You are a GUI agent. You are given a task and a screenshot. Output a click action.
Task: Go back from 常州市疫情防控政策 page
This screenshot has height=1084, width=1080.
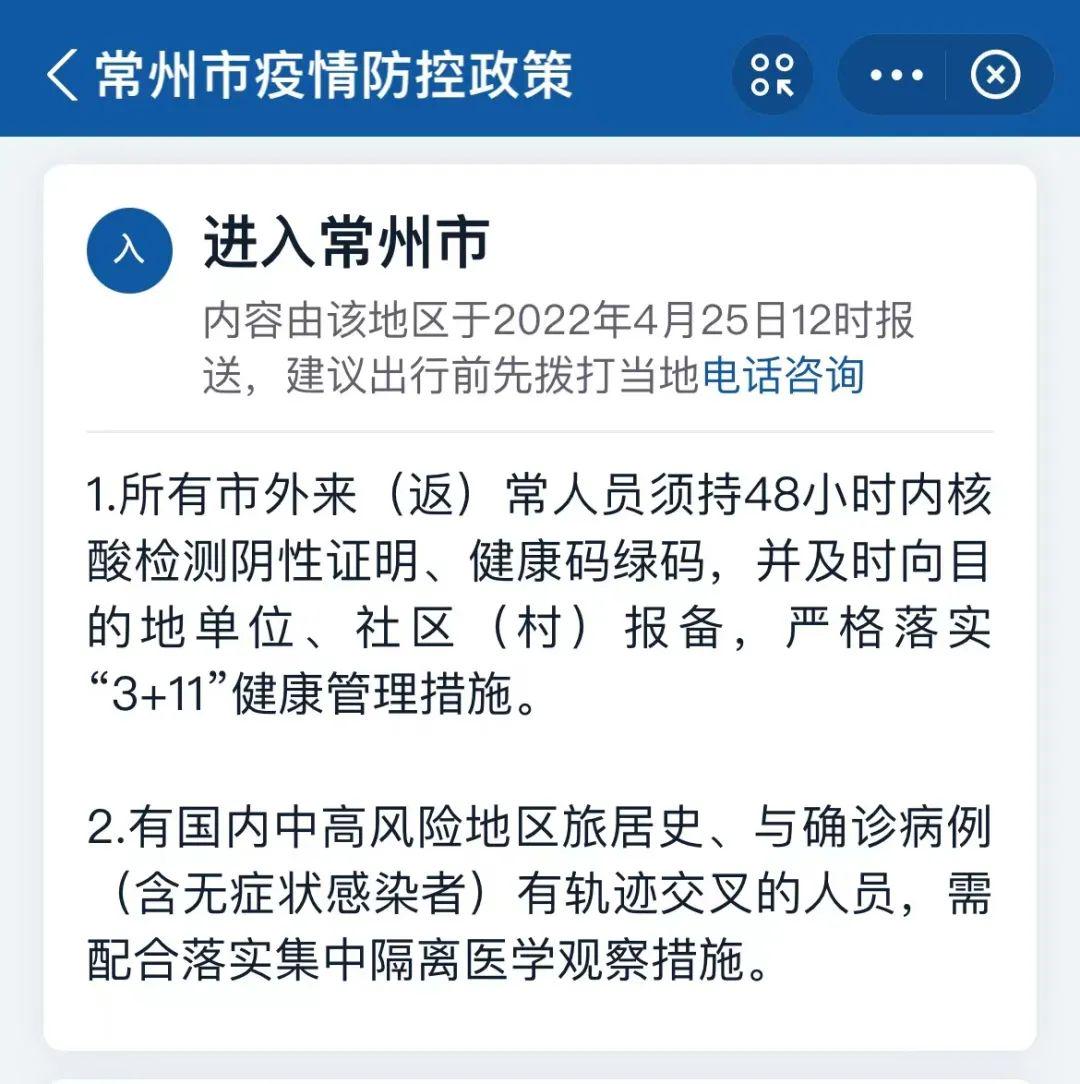tap(62, 75)
